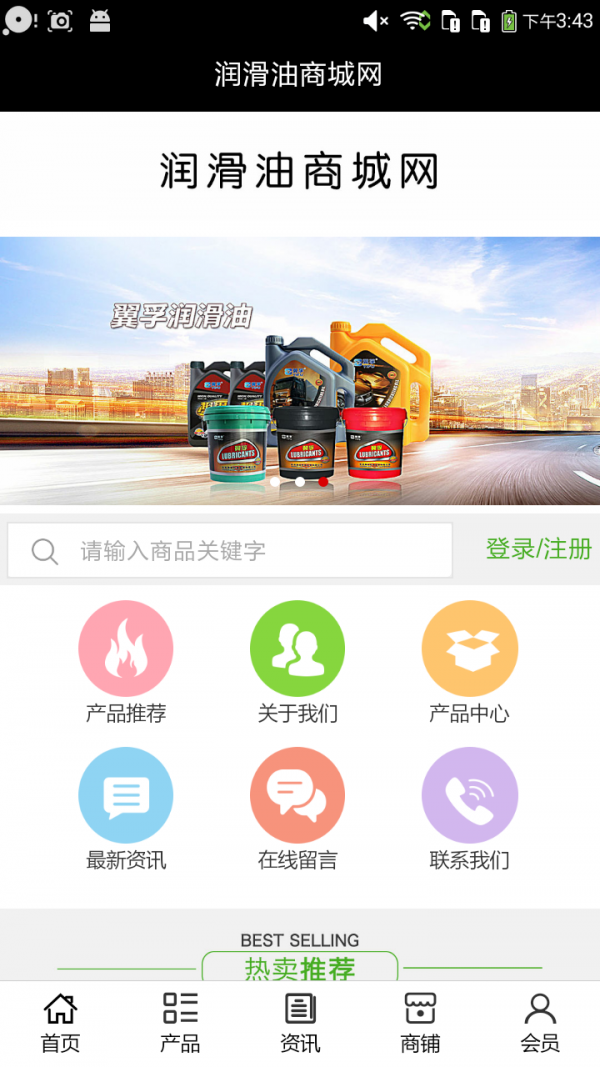Open 登录/注册 login or register
This screenshot has height=1067, width=600.
coord(538,549)
